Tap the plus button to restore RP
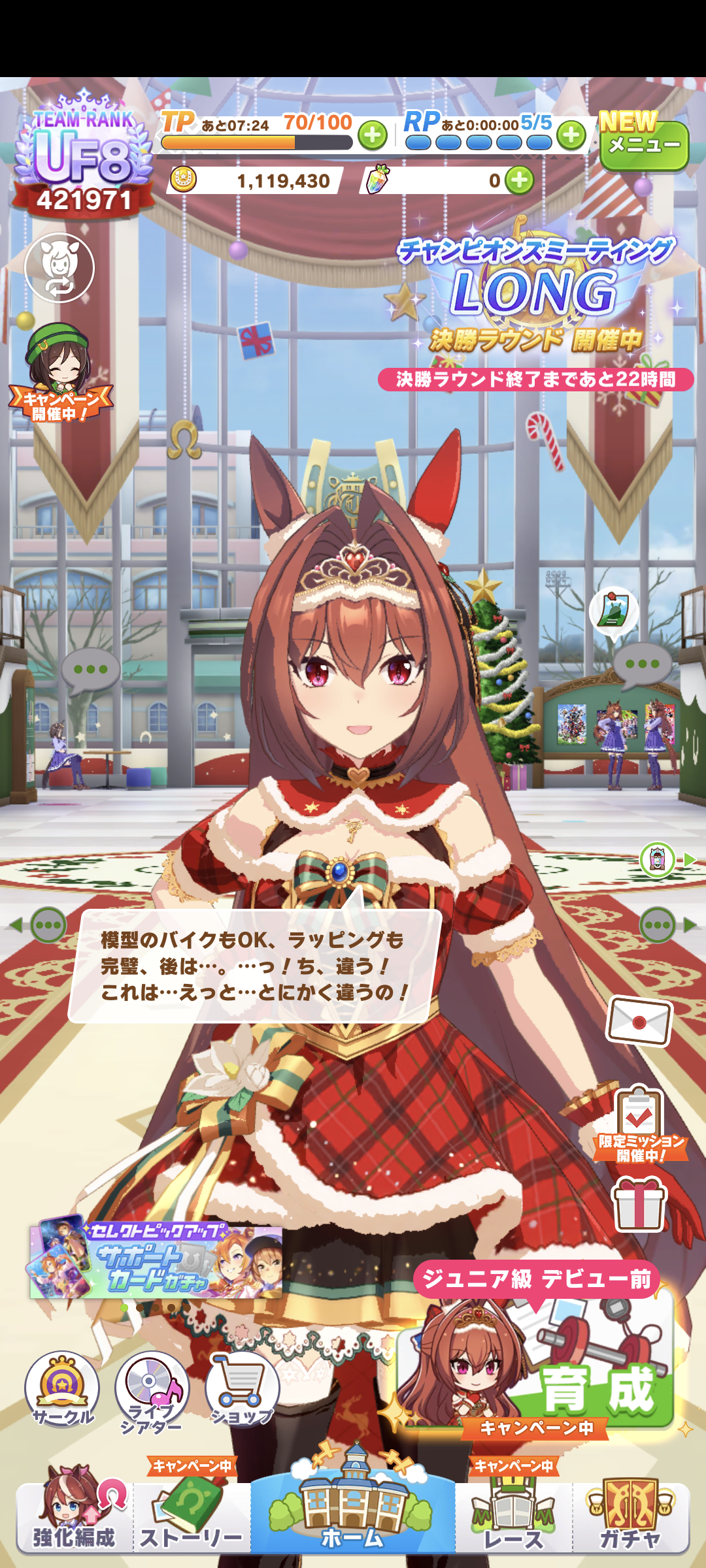 click(x=571, y=136)
